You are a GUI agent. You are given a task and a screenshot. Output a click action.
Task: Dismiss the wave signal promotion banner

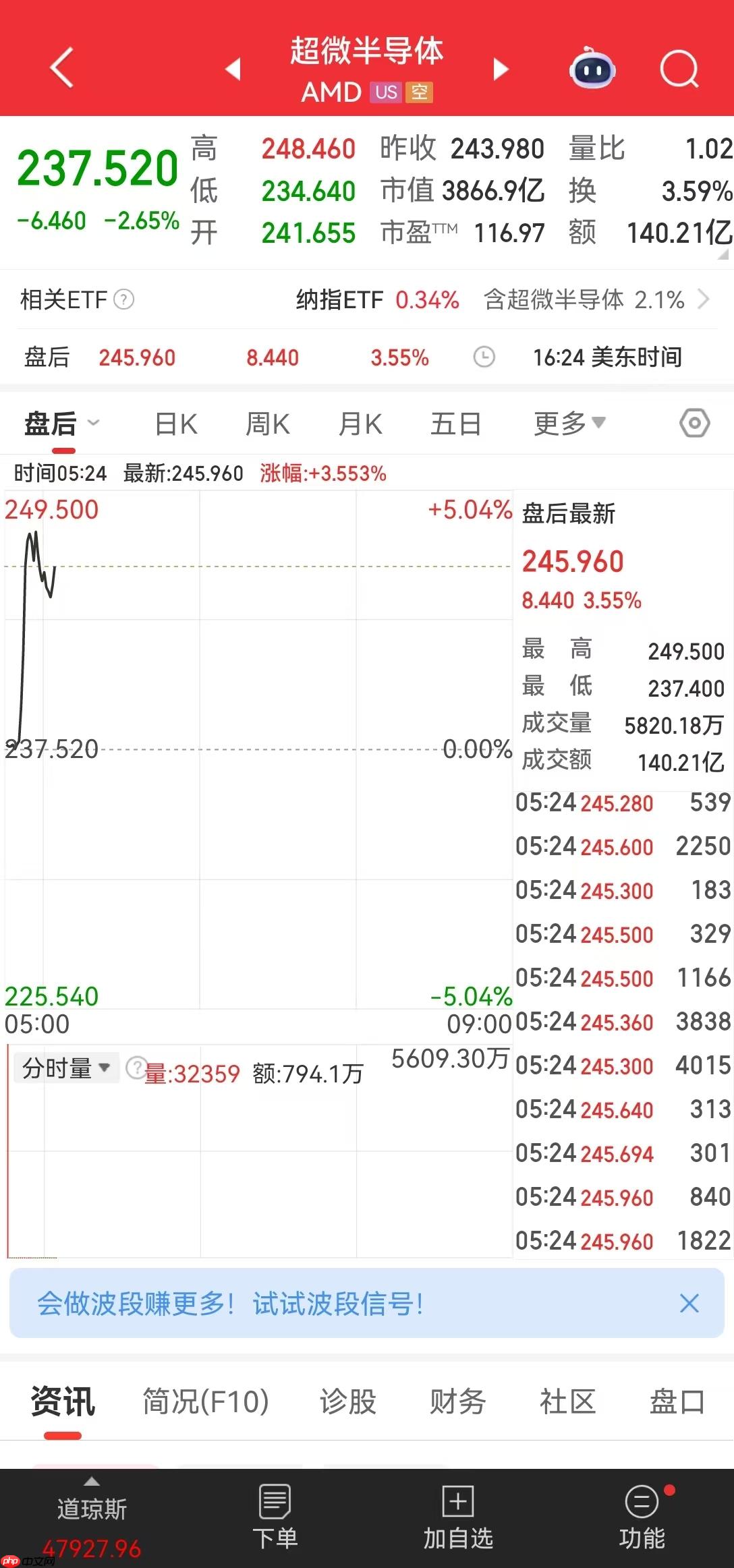coord(691,1302)
